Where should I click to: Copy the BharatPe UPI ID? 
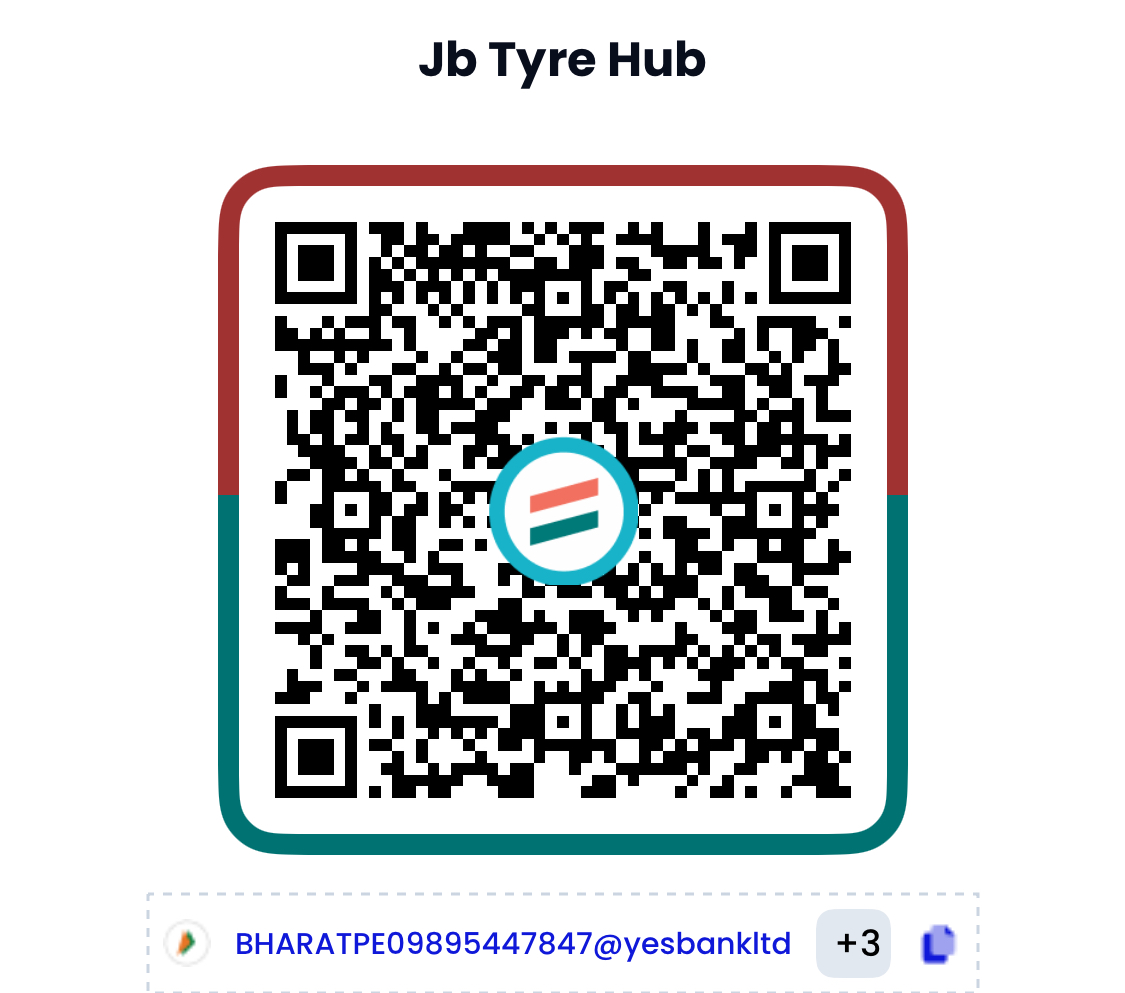point(937,944)
